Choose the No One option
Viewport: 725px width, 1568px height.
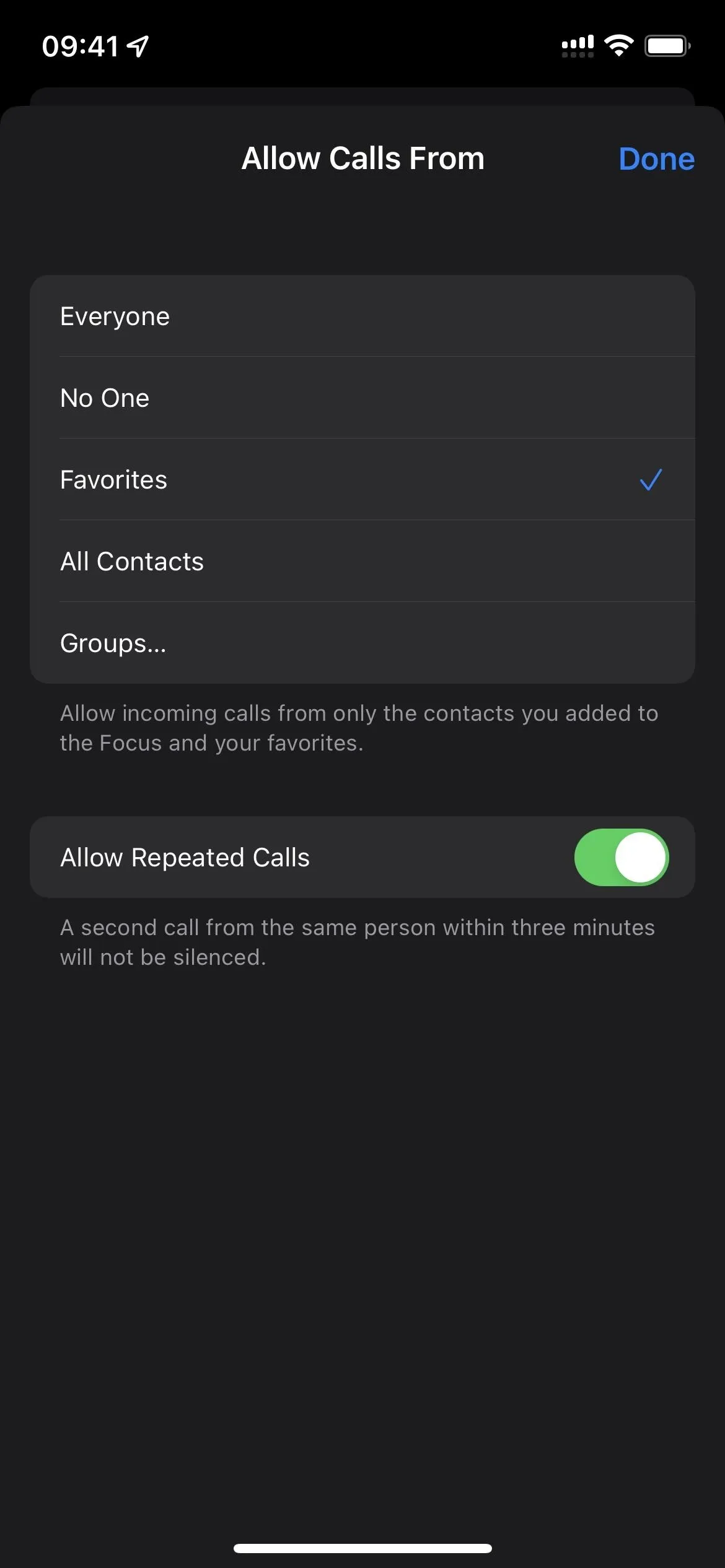[362, 398]
